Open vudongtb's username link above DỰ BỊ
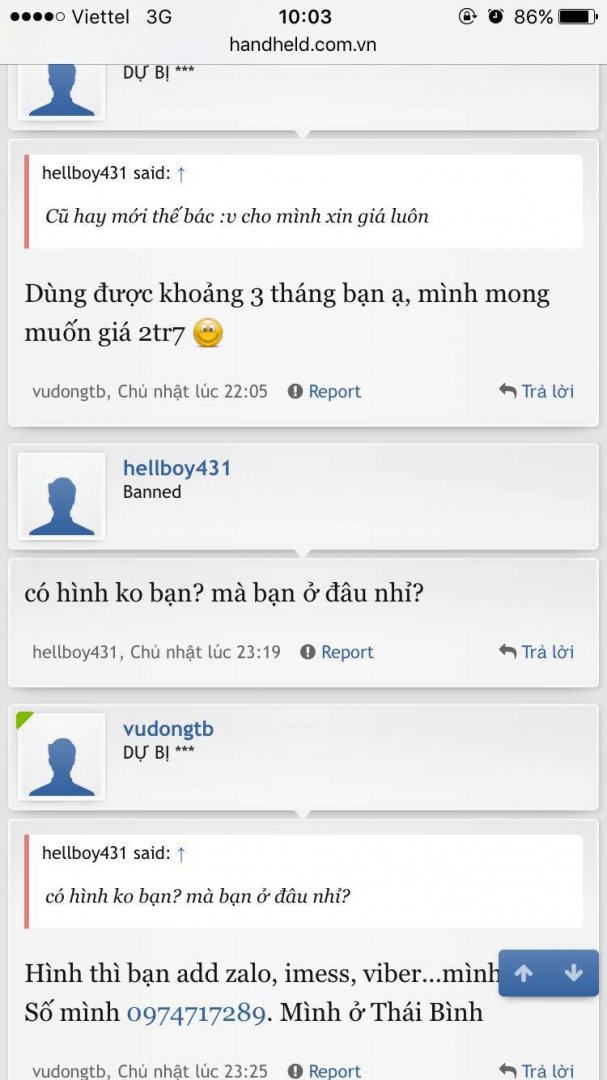The width and height of the screenshot is (607, 1080). [168, 729]
